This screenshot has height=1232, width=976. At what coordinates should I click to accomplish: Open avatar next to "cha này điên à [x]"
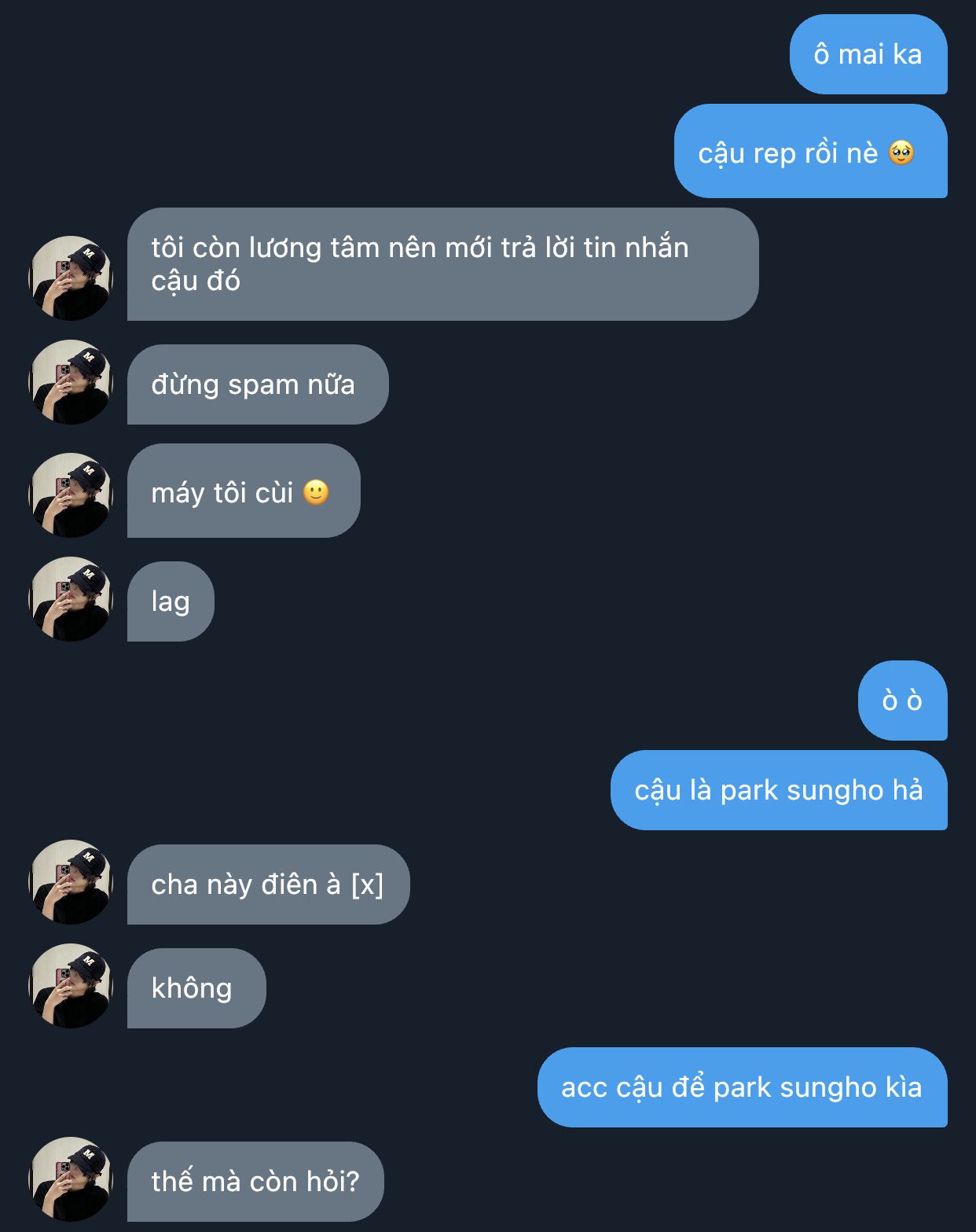click(x=71, y=882)
